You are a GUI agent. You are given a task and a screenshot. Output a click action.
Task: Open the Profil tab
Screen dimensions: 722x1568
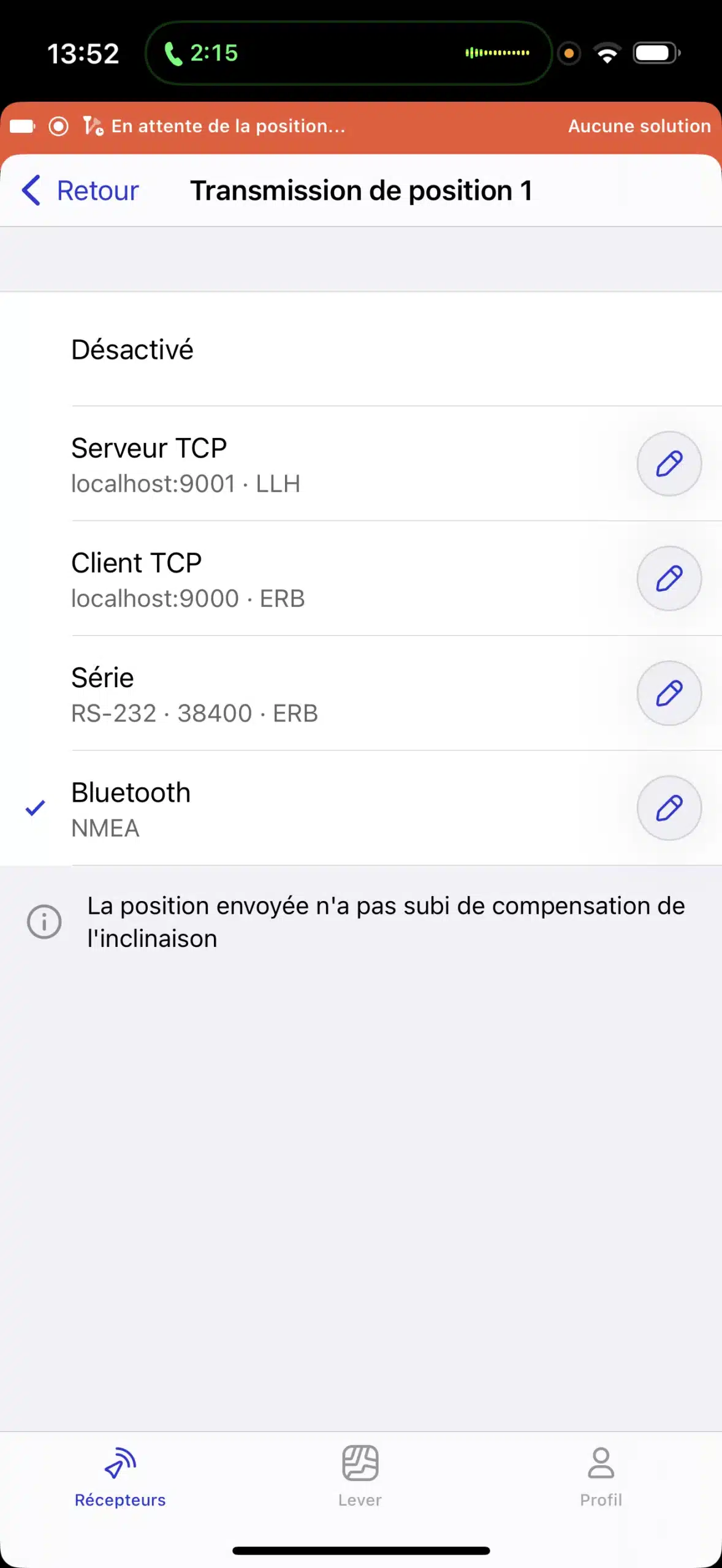[x=601, y=1477]
